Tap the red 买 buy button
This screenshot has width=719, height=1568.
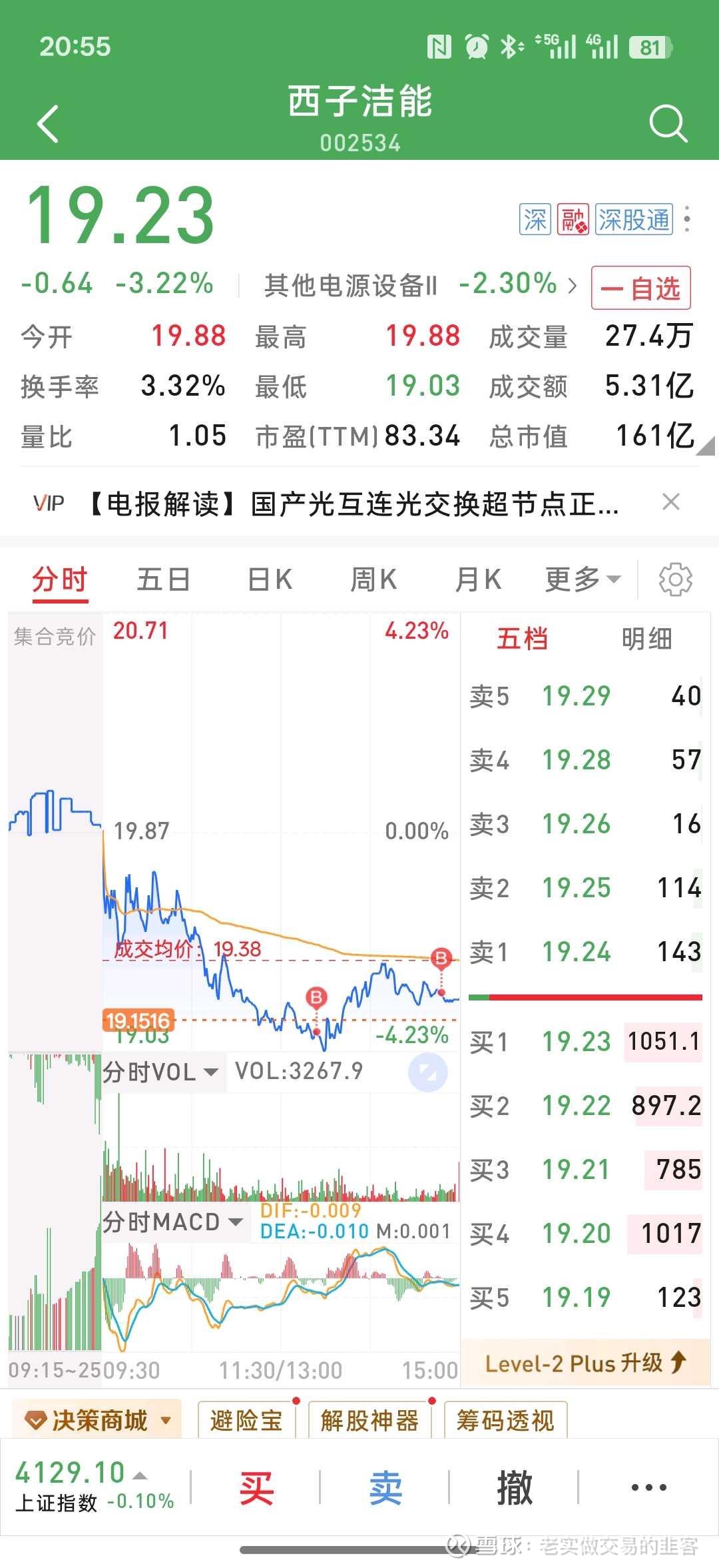click(x=256, y=1487)
